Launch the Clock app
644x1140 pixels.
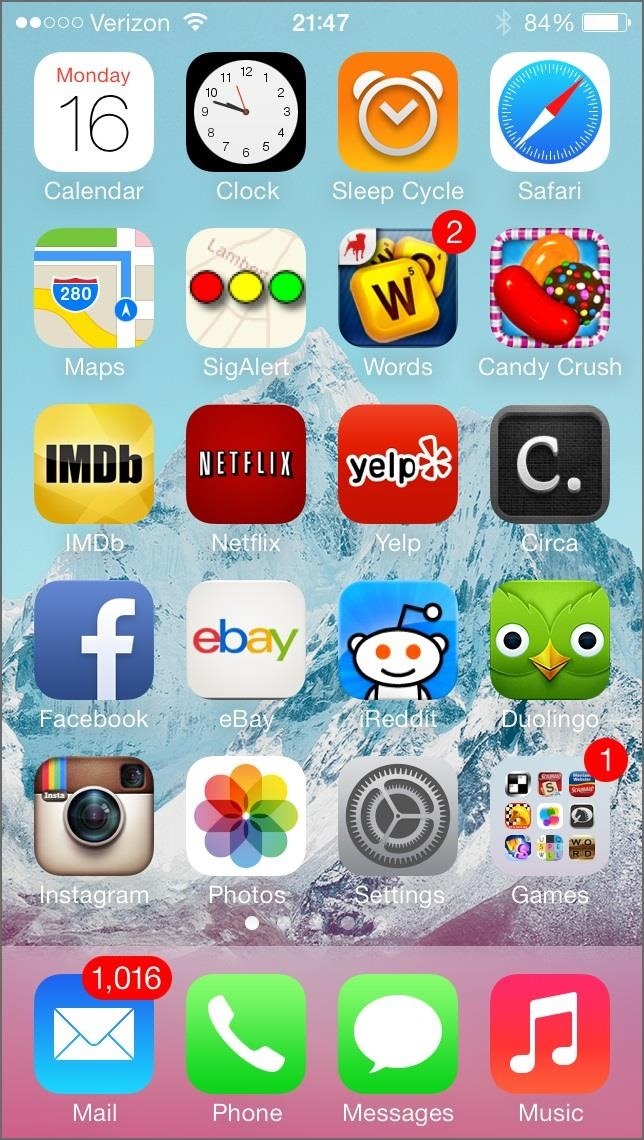point(246,112)
